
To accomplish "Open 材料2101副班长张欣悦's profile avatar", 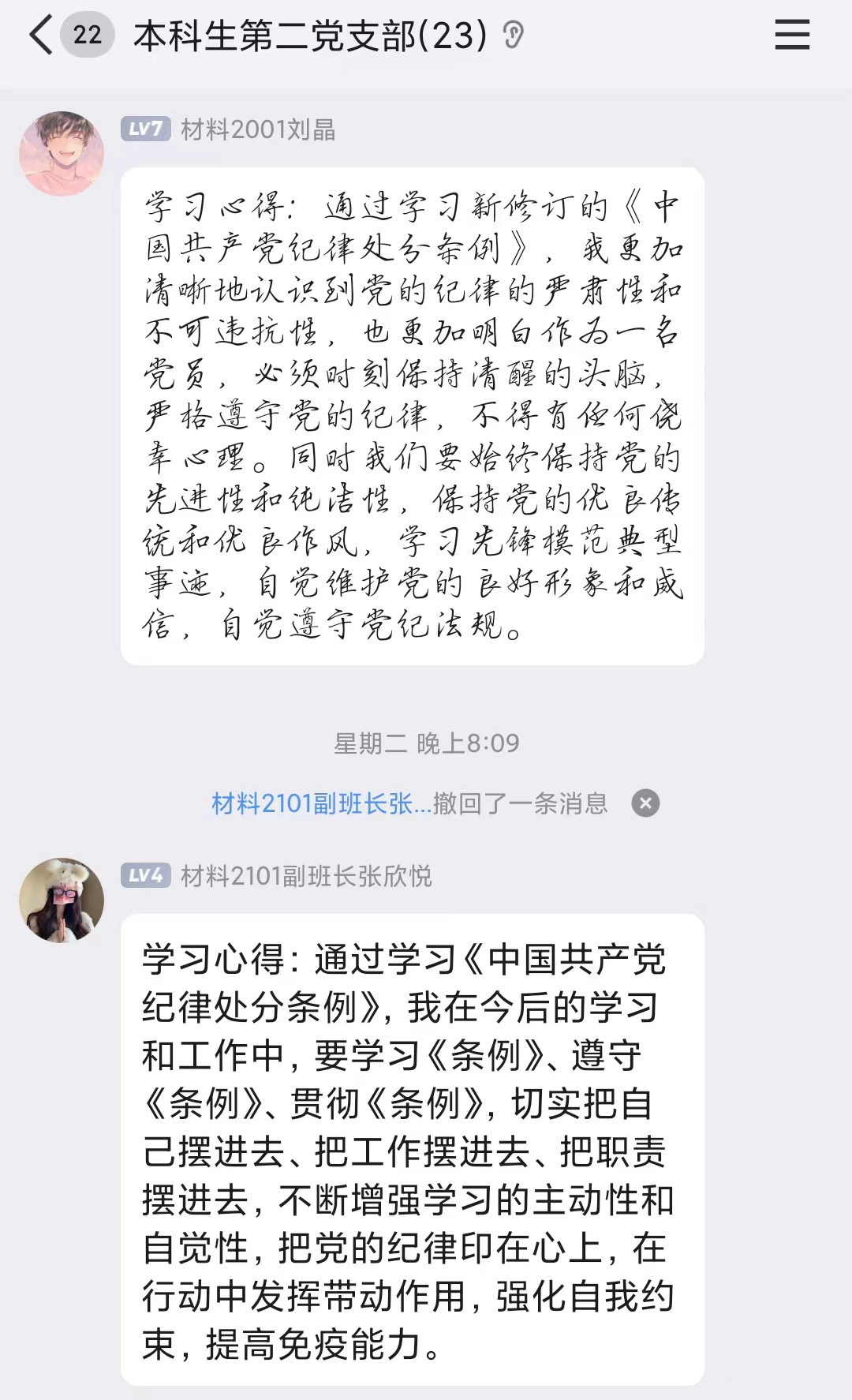I will pyautogui.click(x=62, y=900).
